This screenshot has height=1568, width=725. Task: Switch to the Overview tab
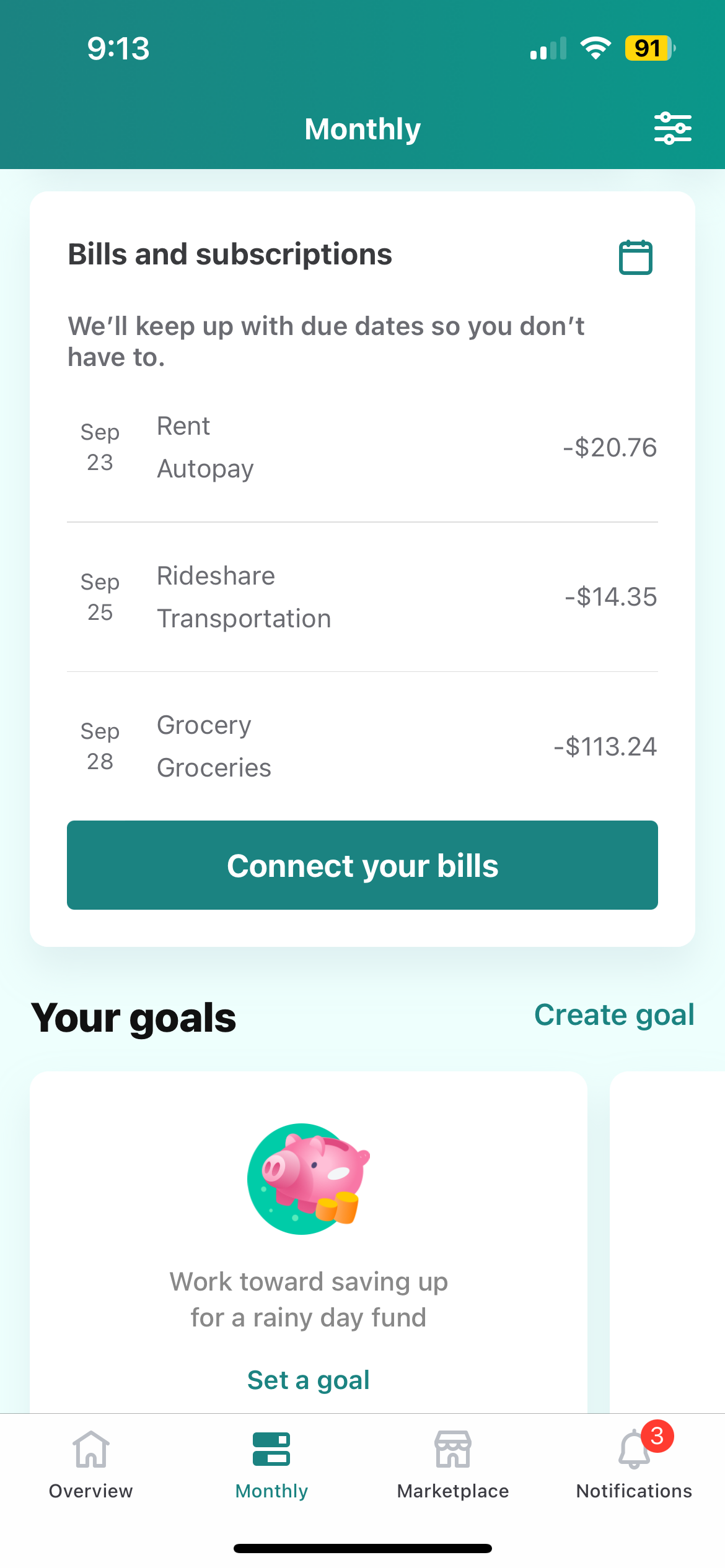91,1465
